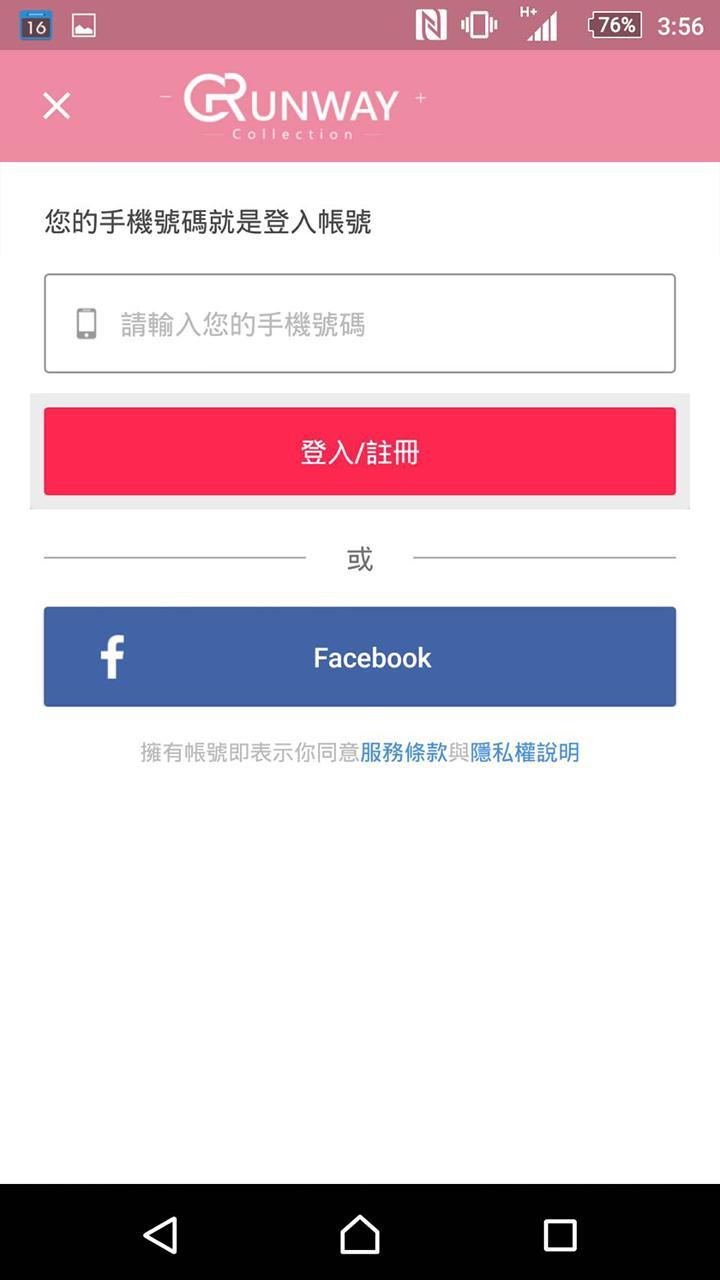This screenshot has height=1280, width=720.
Task: Sign in with the Facebook button
Action: pyautogui.click(x=359, y=656)
